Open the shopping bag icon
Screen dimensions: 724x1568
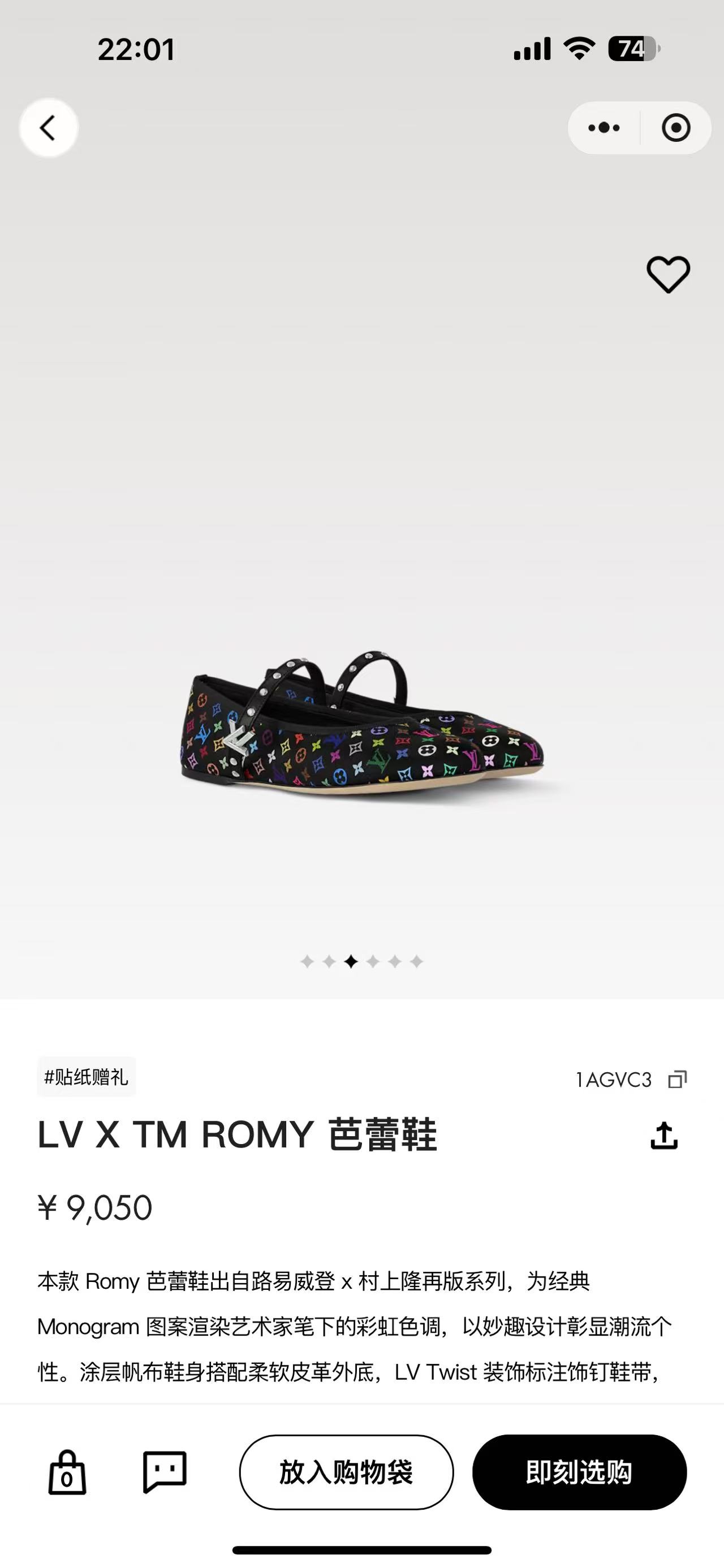coord(67,1473)
